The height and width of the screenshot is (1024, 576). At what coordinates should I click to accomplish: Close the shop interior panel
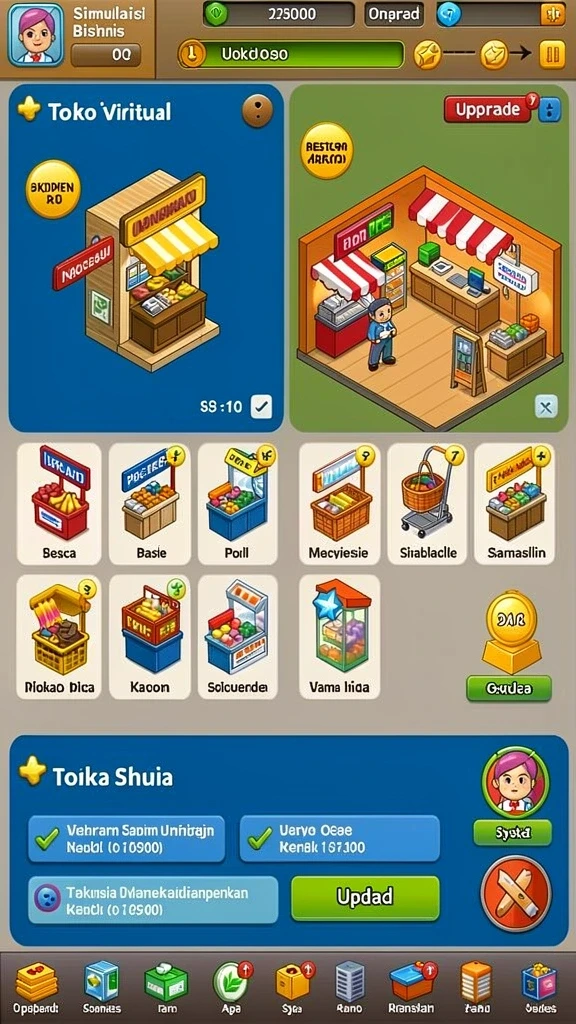(546, 408)
